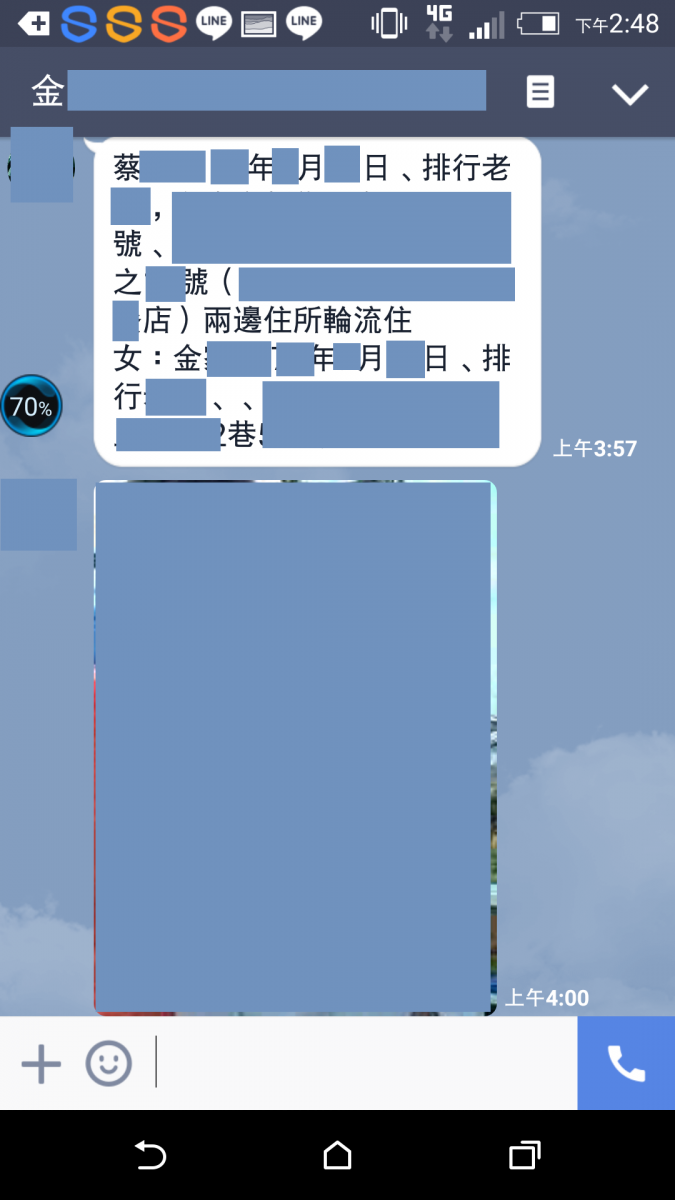Go back with system back button
The image size is (675, 1200).
150,1156
